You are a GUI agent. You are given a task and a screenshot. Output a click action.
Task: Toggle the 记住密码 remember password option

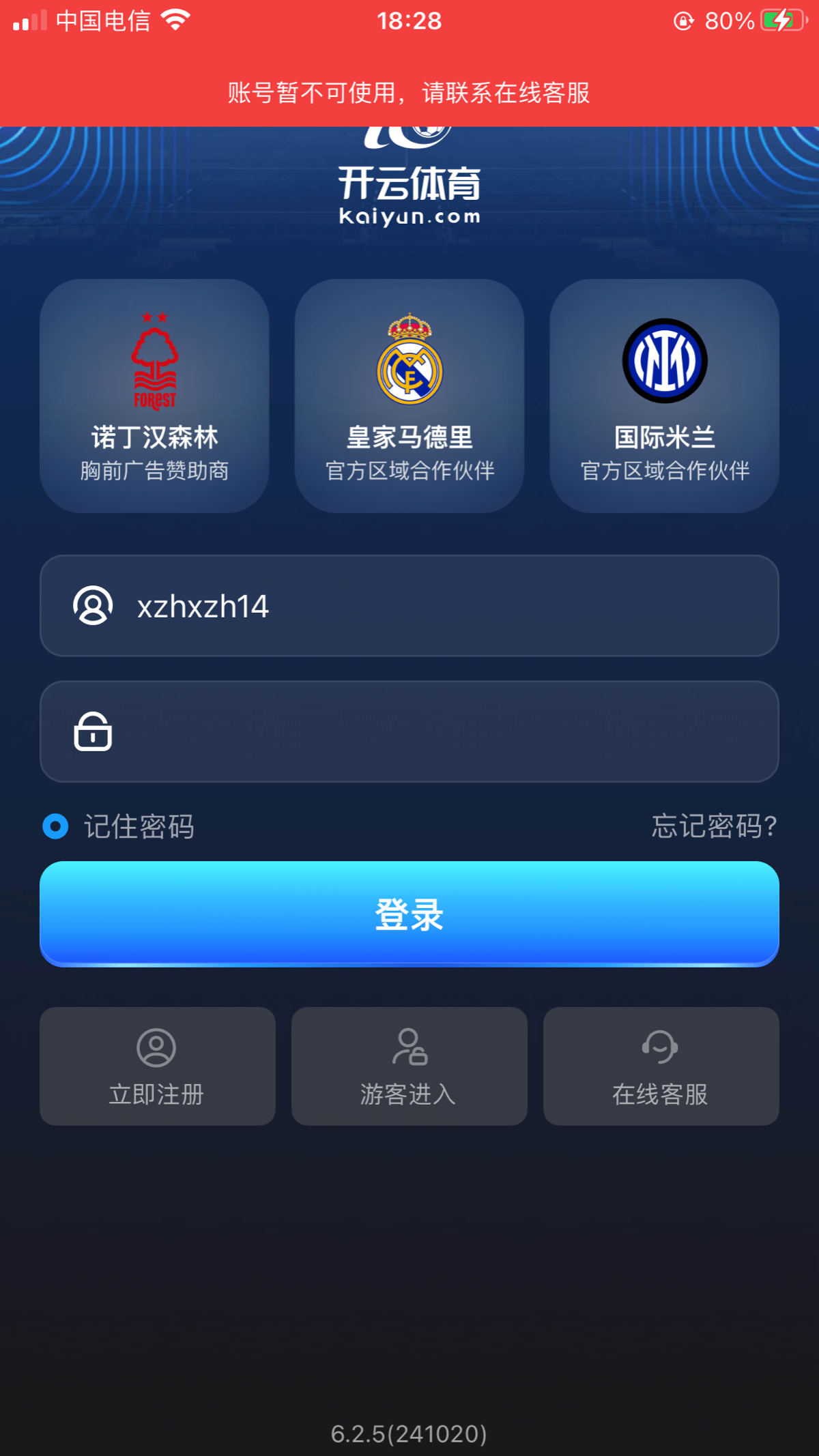56,826
